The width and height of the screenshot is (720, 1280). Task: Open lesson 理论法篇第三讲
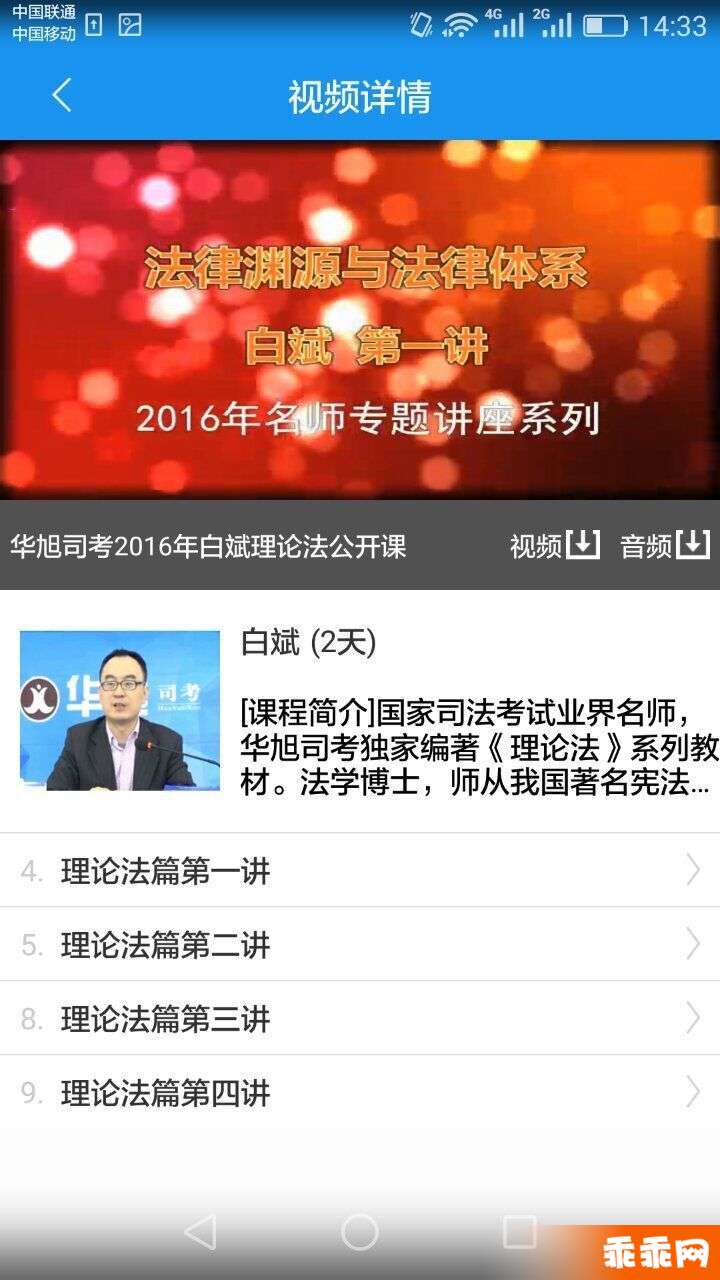[x=360, y=1018]
